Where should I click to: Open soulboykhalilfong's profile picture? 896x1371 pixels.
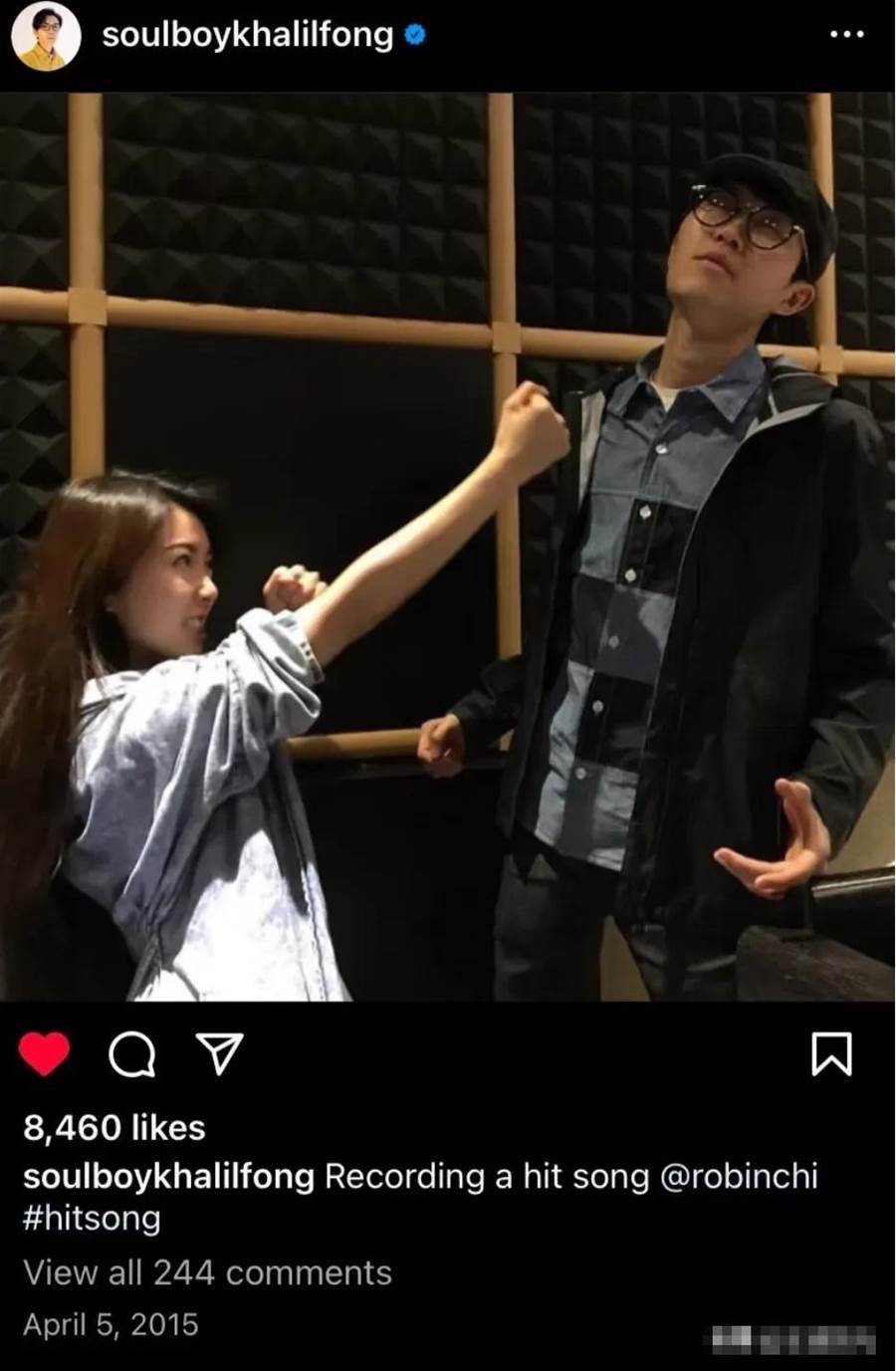(46, 38)
